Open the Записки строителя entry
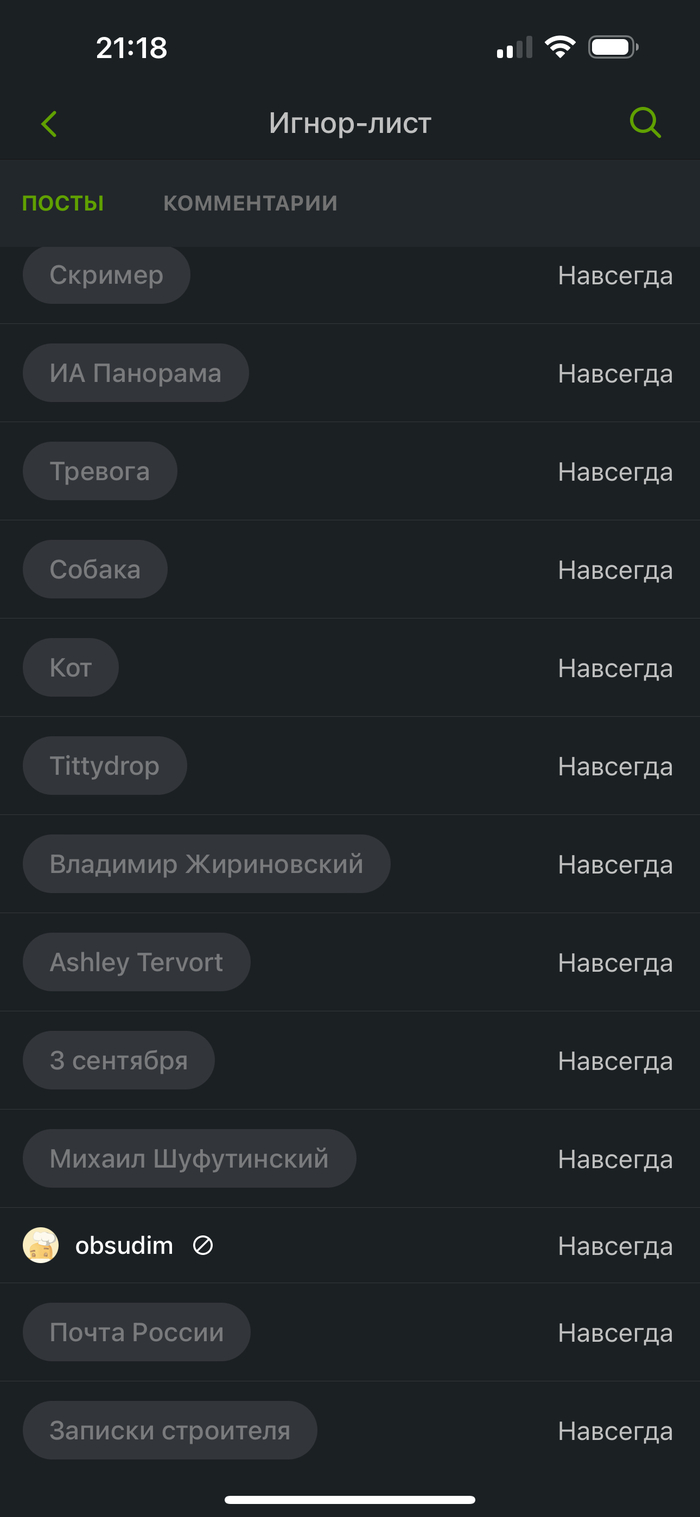The width and height of the screenshot is (700, 1517). (x=170, y=1430)
